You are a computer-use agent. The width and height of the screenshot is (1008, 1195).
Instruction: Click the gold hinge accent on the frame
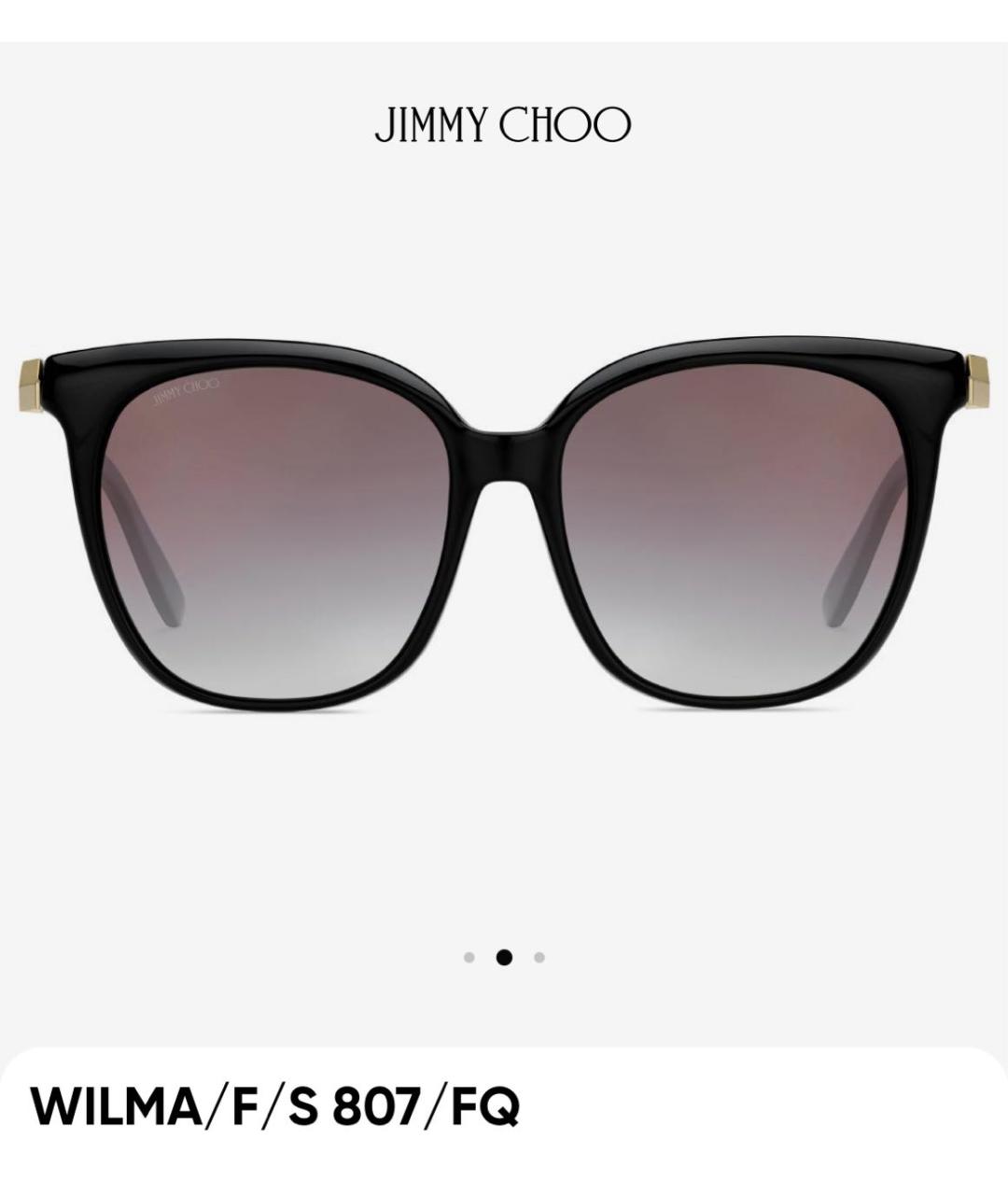30,386
